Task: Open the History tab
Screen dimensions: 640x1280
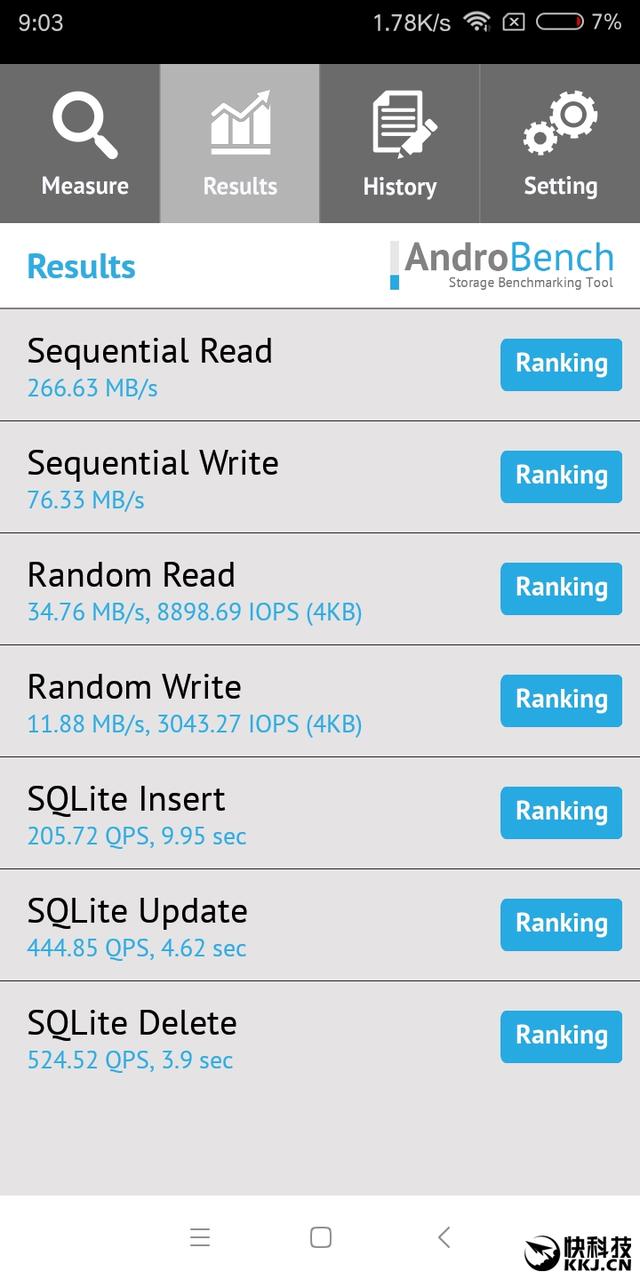Action: (x=399, y=143)
